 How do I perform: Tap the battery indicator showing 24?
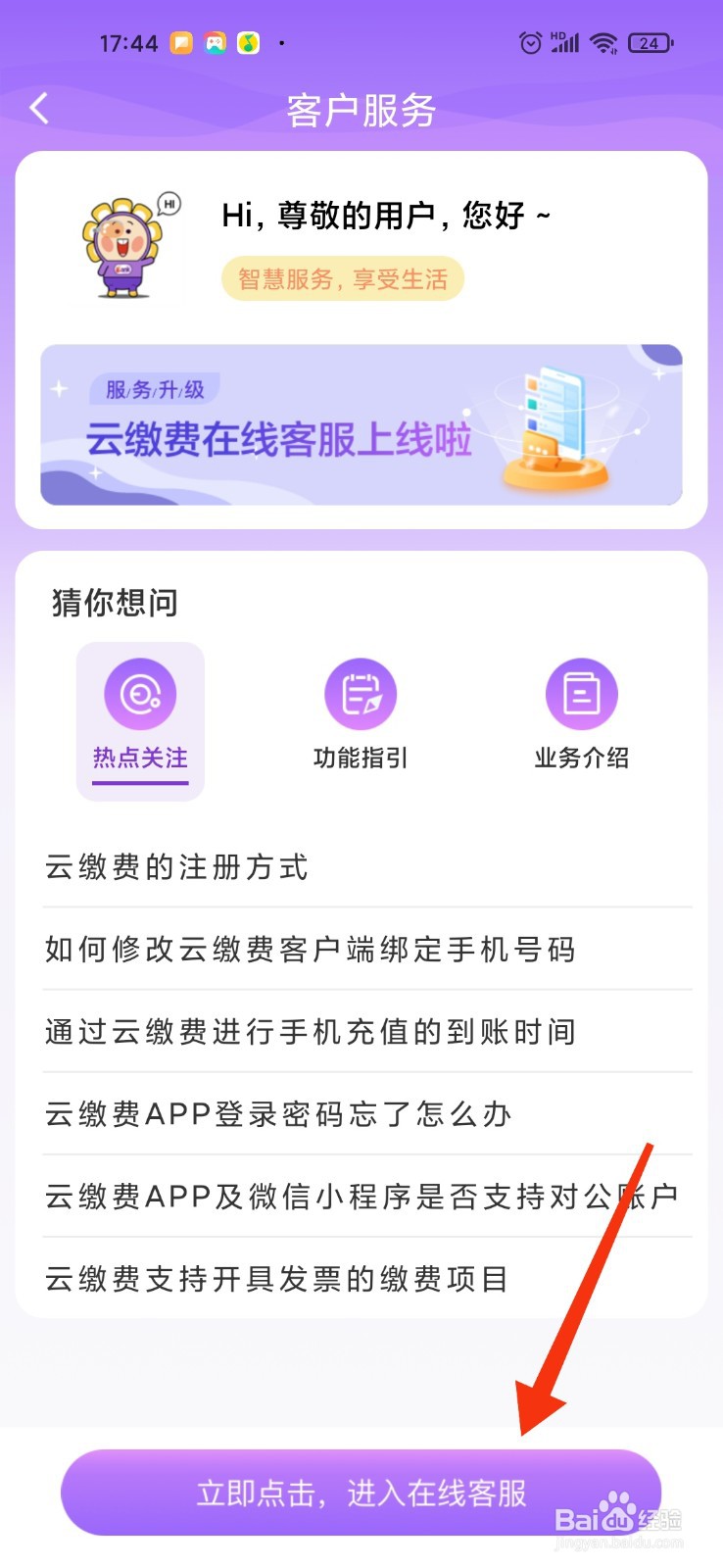pos(649,42)
